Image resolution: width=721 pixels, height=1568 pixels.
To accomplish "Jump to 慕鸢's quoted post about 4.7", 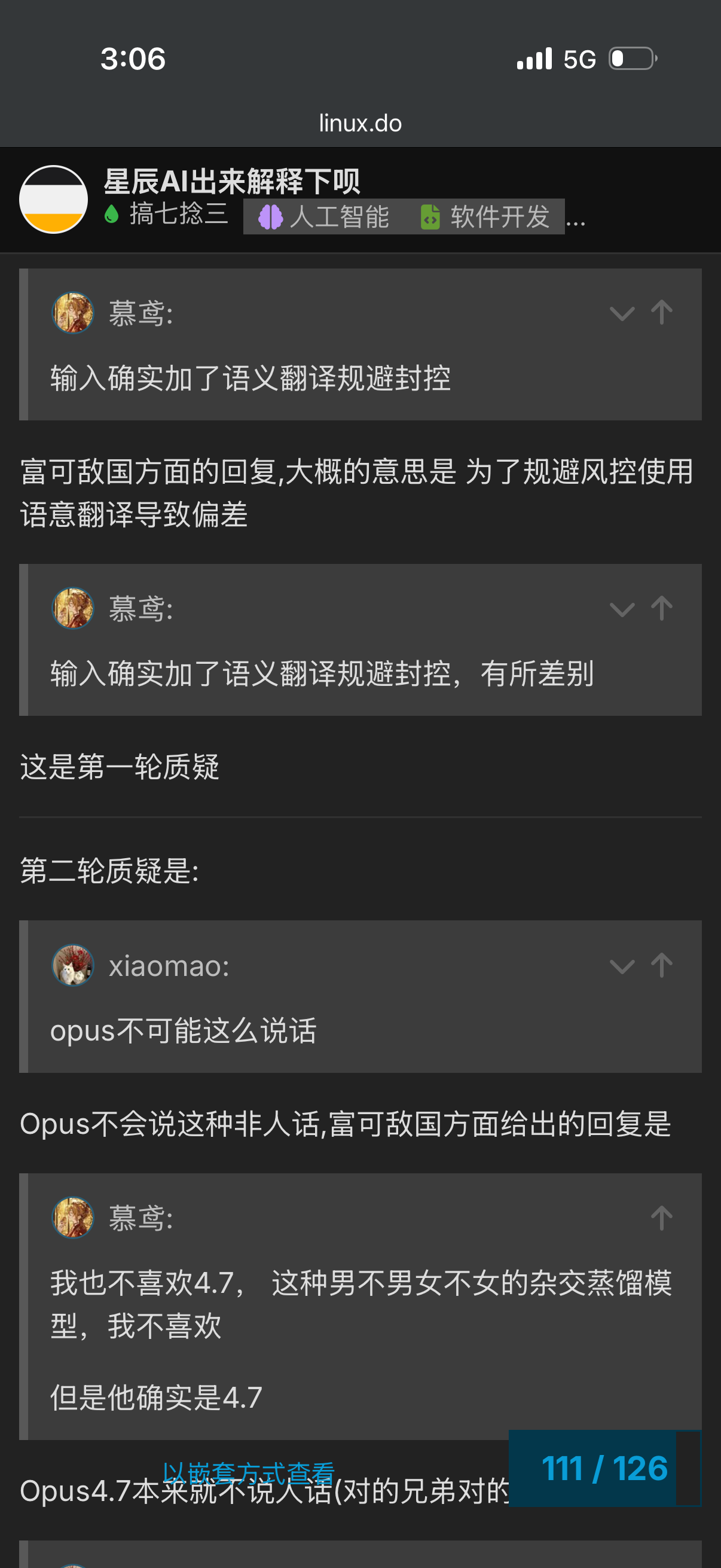I will click(x=661, y=1219).
